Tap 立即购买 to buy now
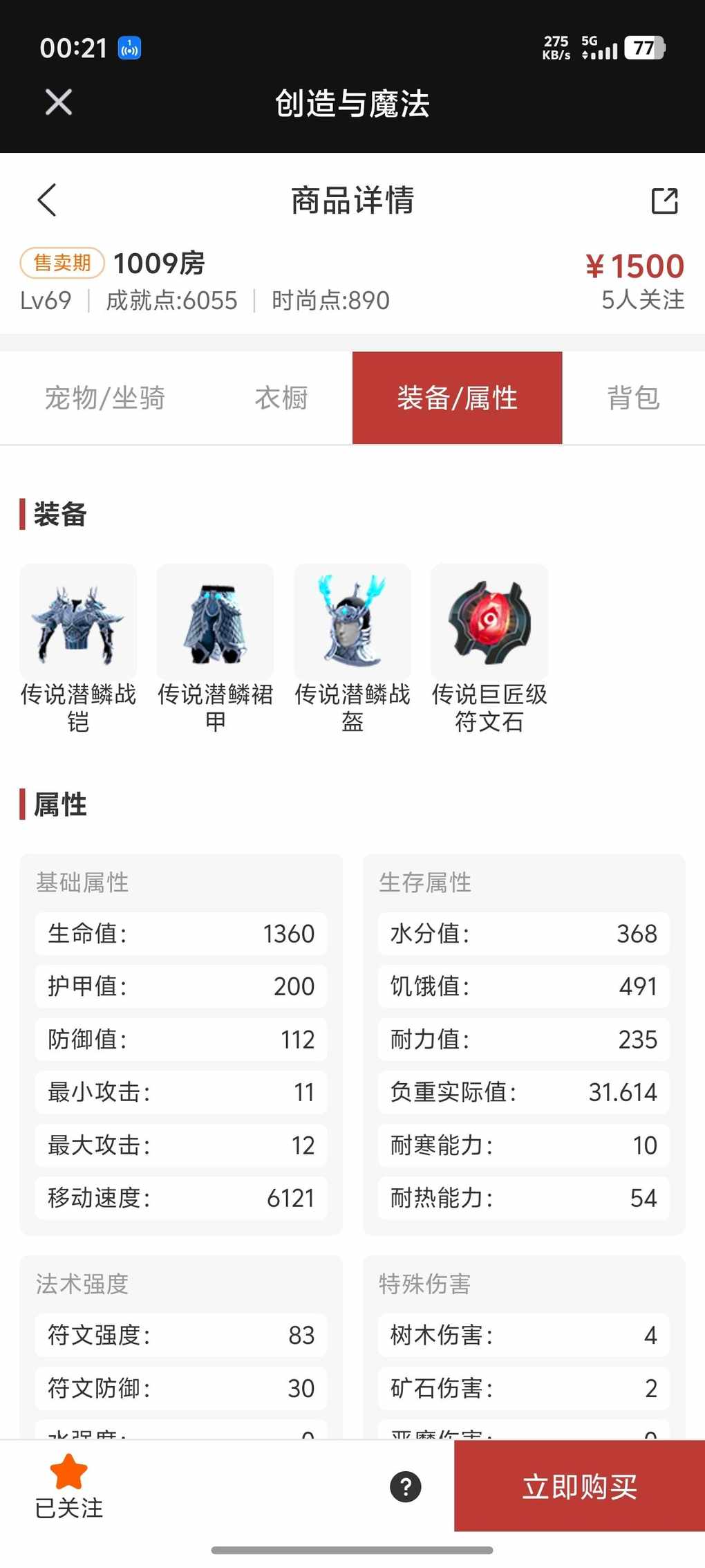 pyautogui.click(x=579, y=1486)
